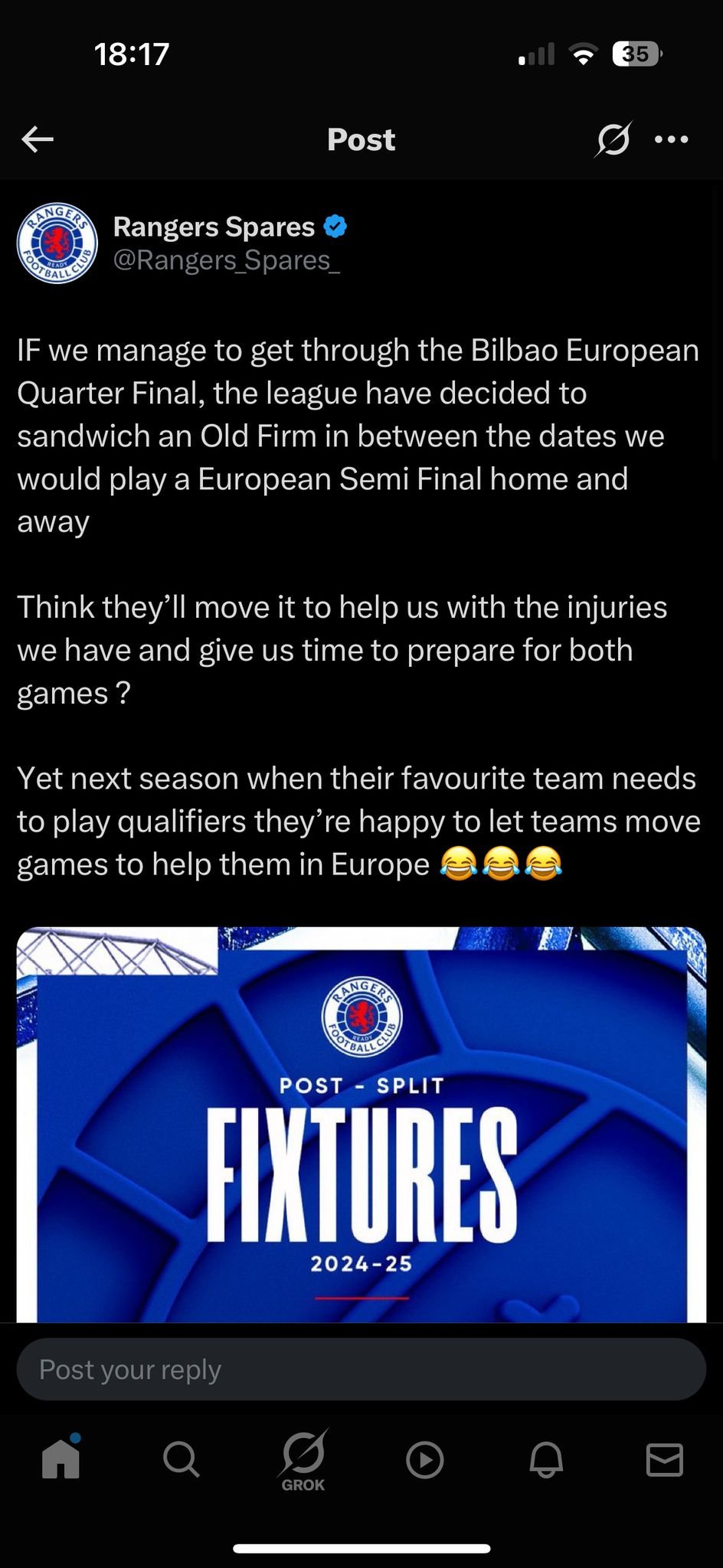Tap the Post your reply field

pos(361,1370)
